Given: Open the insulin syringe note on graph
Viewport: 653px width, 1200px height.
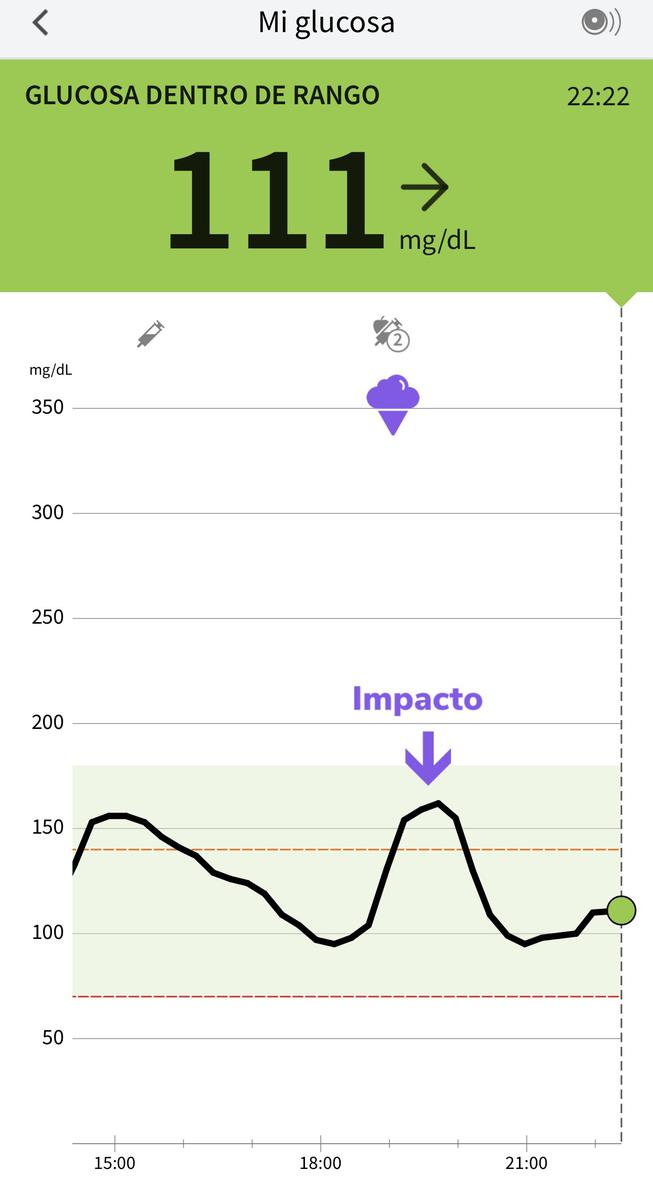Looking at the screenshot, I should point(150,334).
